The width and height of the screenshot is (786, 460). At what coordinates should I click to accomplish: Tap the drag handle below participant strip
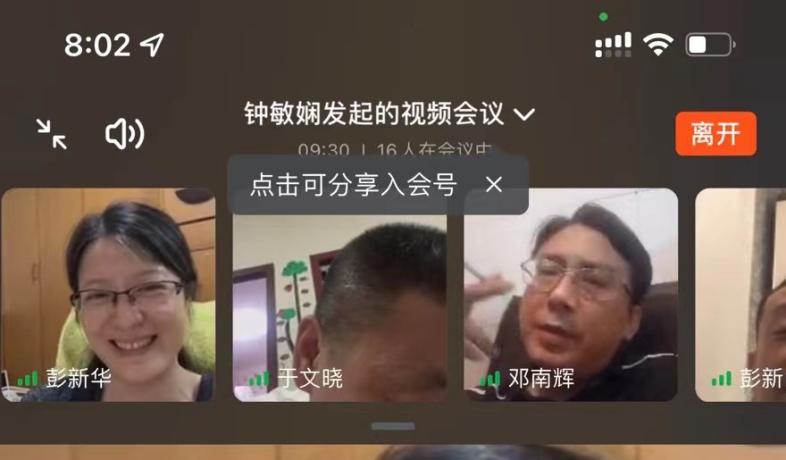pyautogui.click(x=392, y=427)
